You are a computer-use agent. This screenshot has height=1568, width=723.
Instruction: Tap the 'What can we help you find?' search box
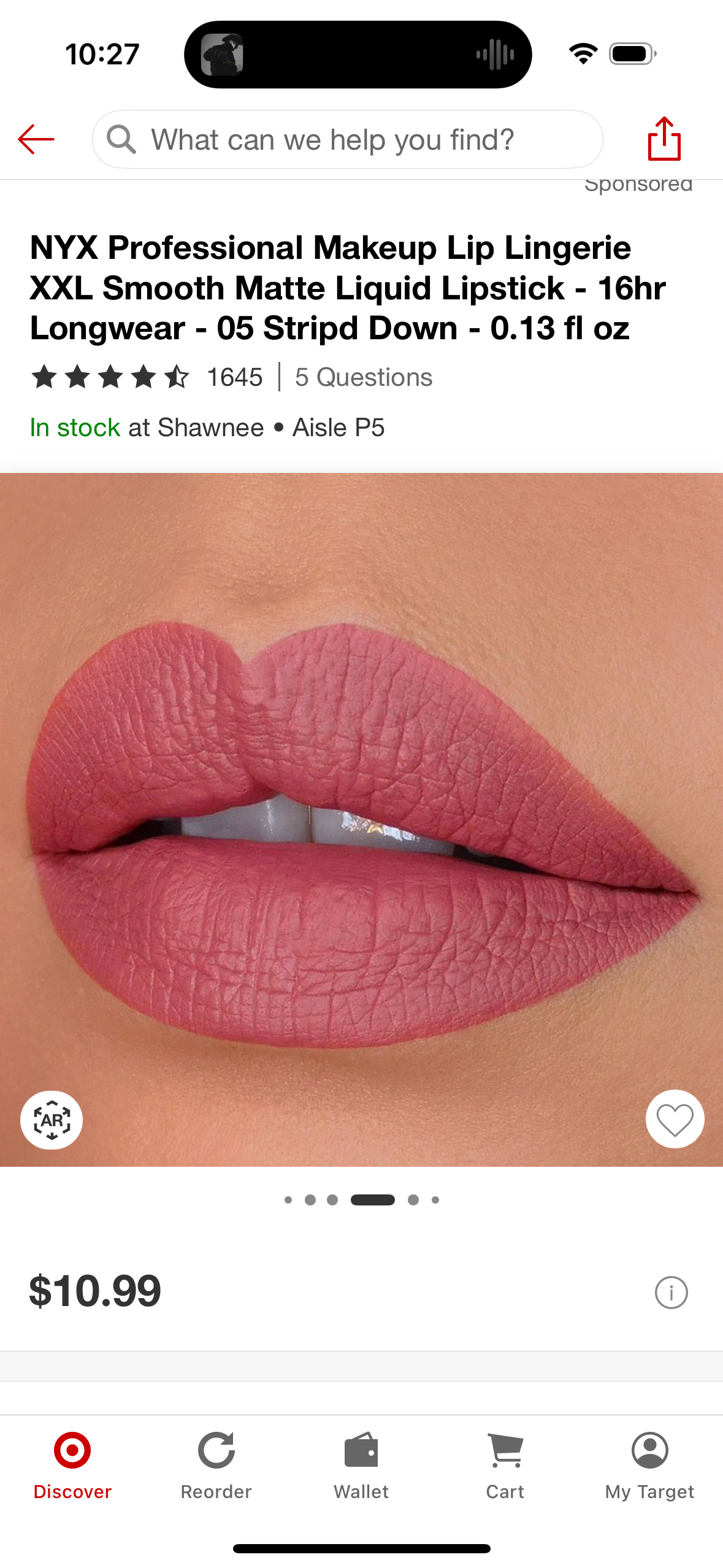pyautogui.click(x=347, y=139)
